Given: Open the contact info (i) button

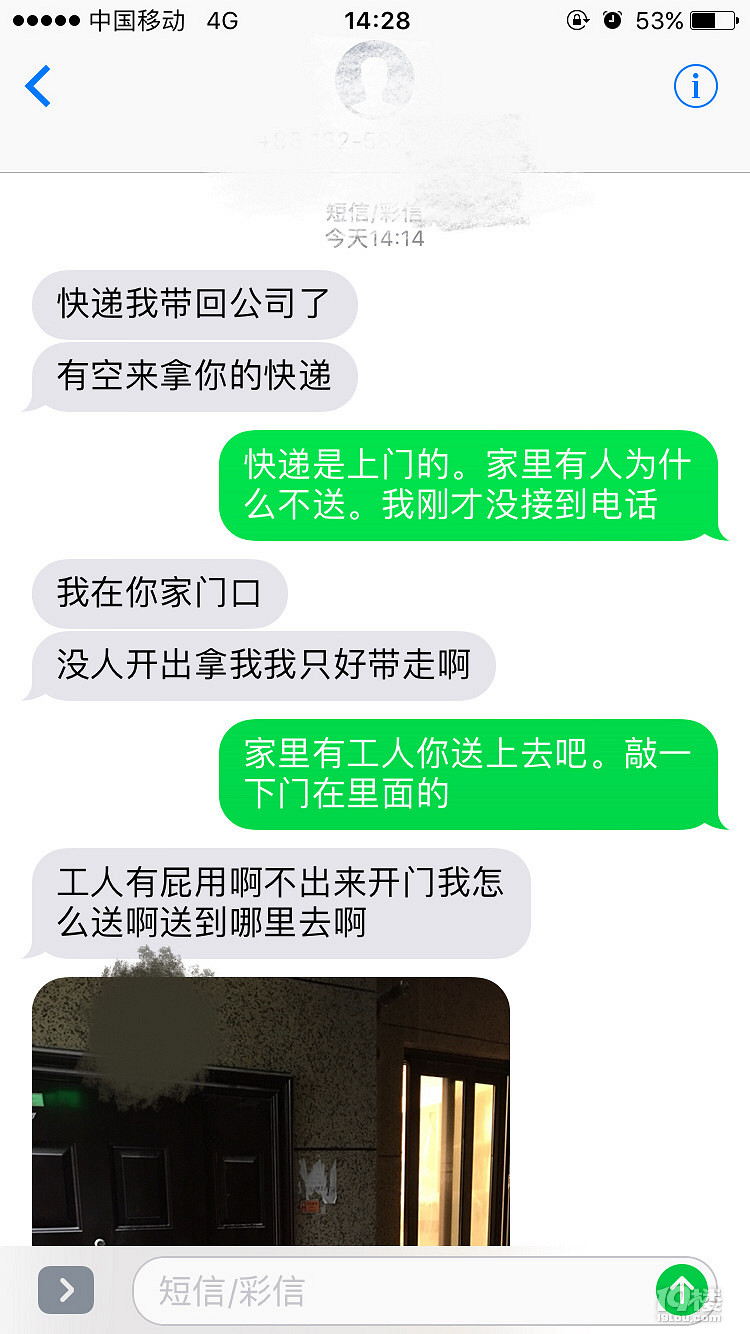Looking at the screenshot, I should 695,86.
